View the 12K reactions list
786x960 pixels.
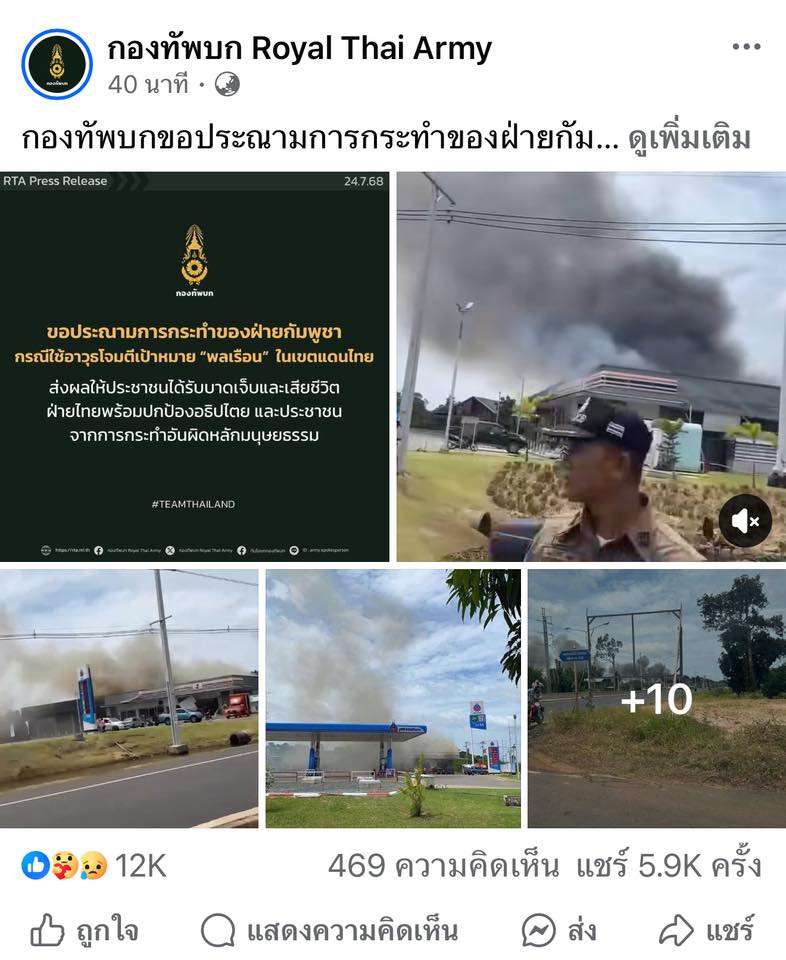(x=93, y=865)
